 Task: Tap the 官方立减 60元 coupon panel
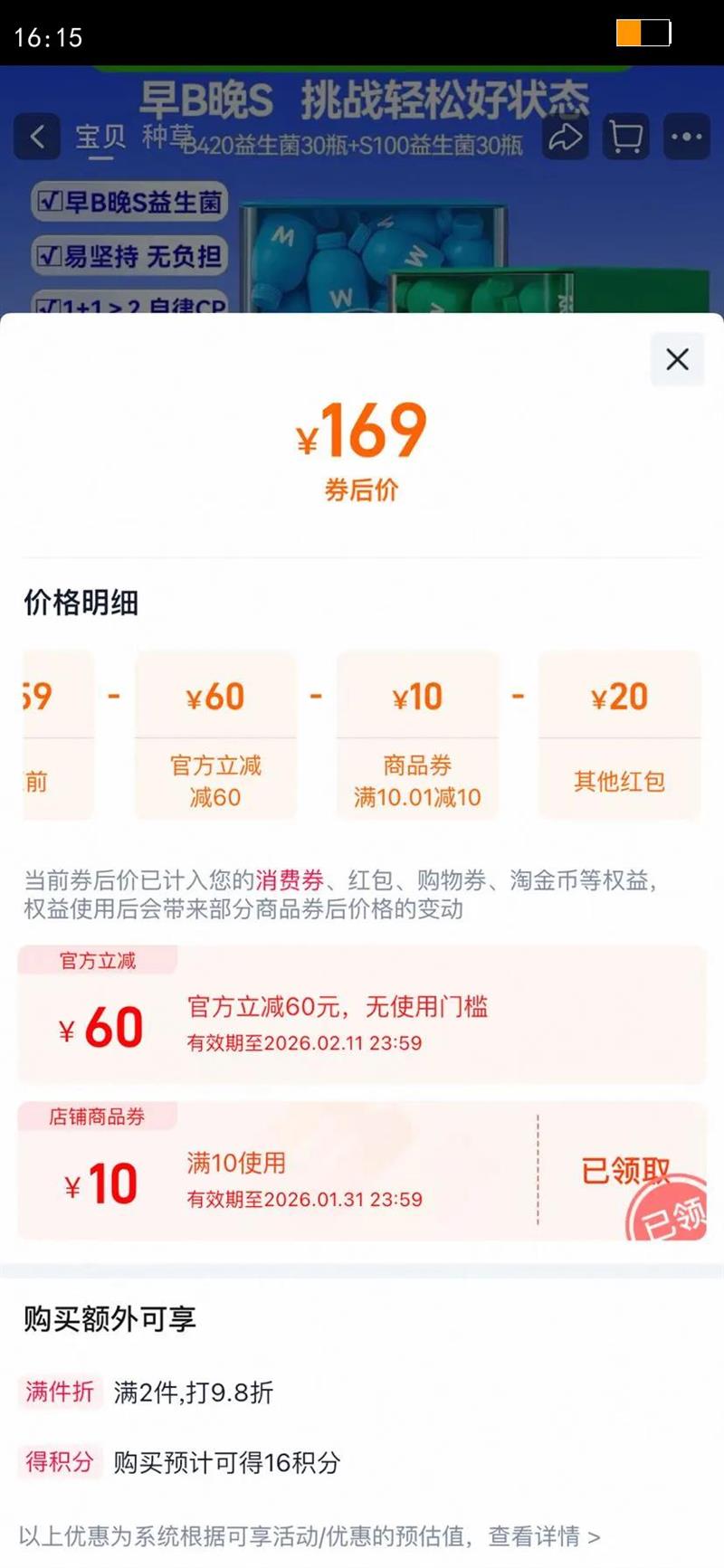362,1013
